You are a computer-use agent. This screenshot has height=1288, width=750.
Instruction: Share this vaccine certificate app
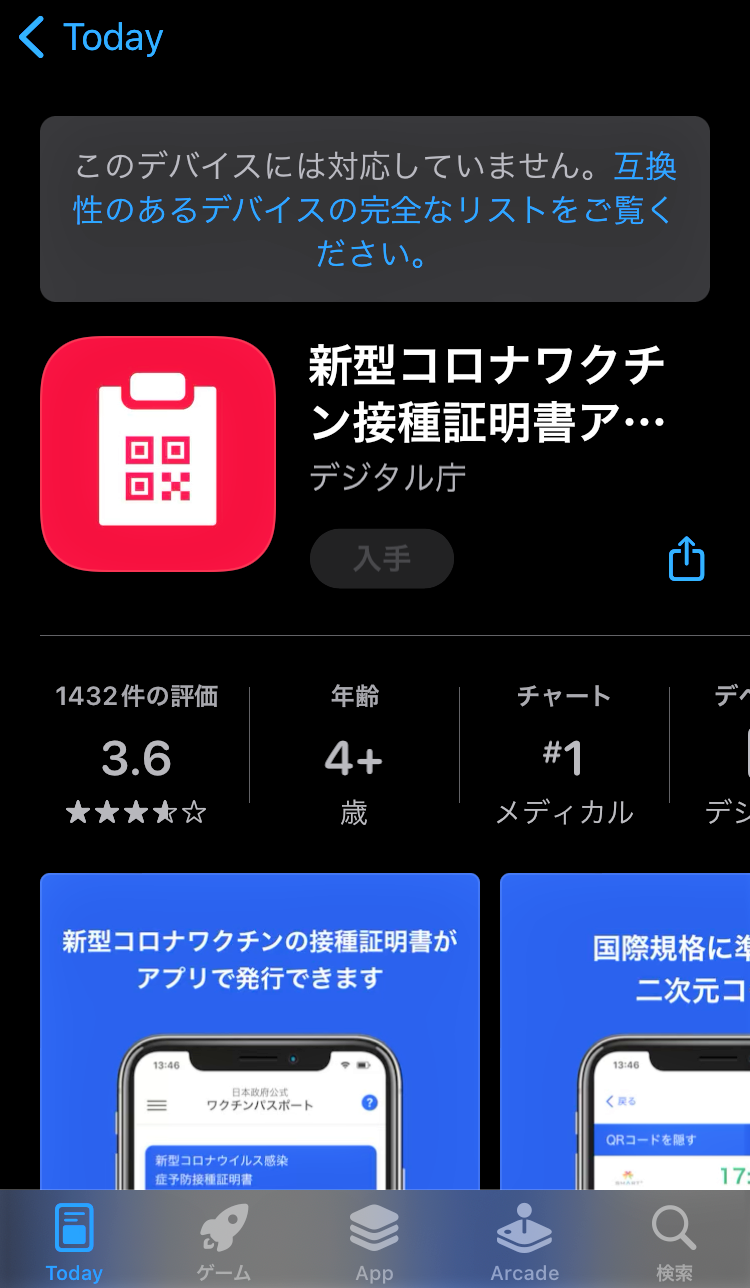[686, 558]
